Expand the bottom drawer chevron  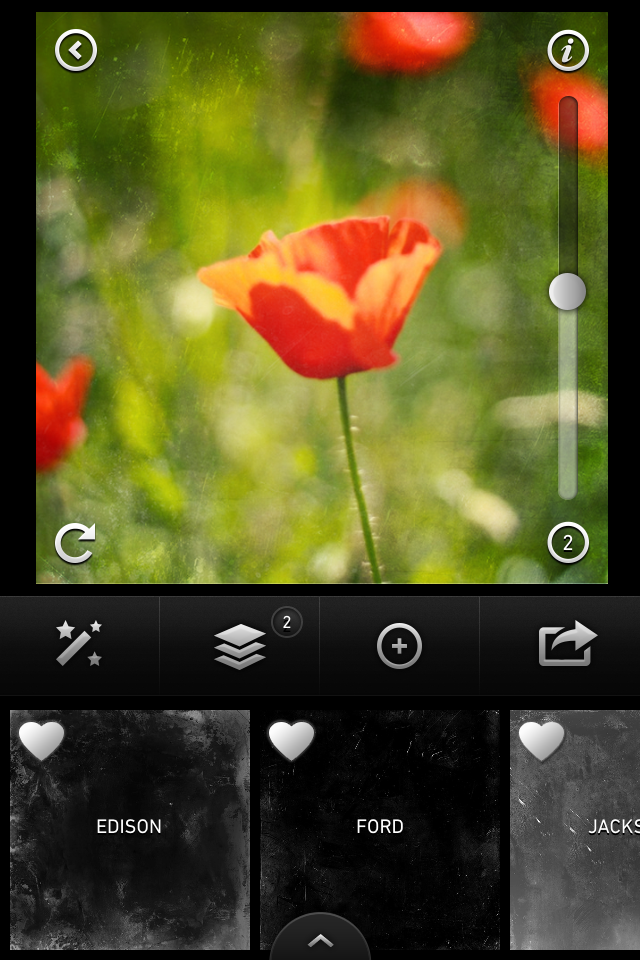(320, 940)
